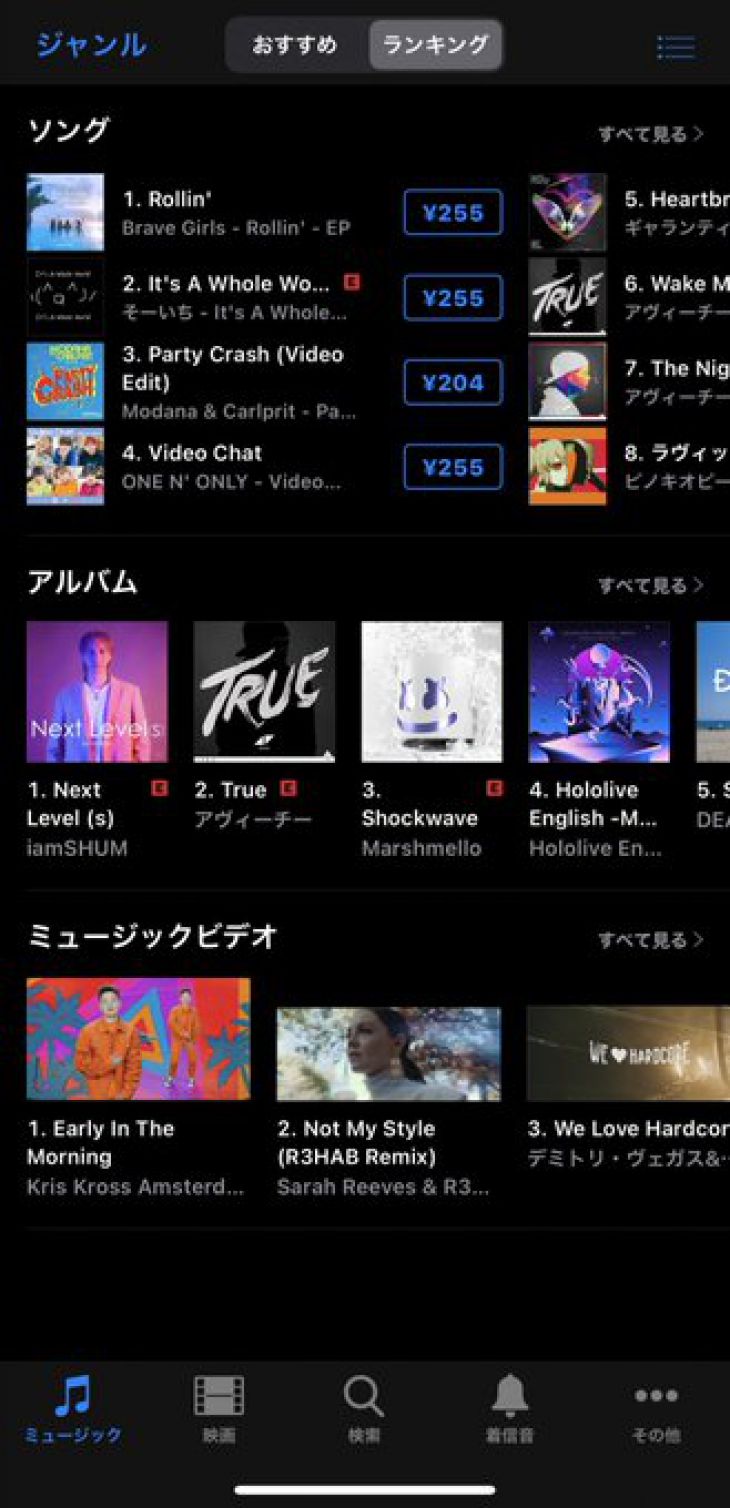See all music videos via すべて見る
The image size is (730, 1508).
pos(650,940)
